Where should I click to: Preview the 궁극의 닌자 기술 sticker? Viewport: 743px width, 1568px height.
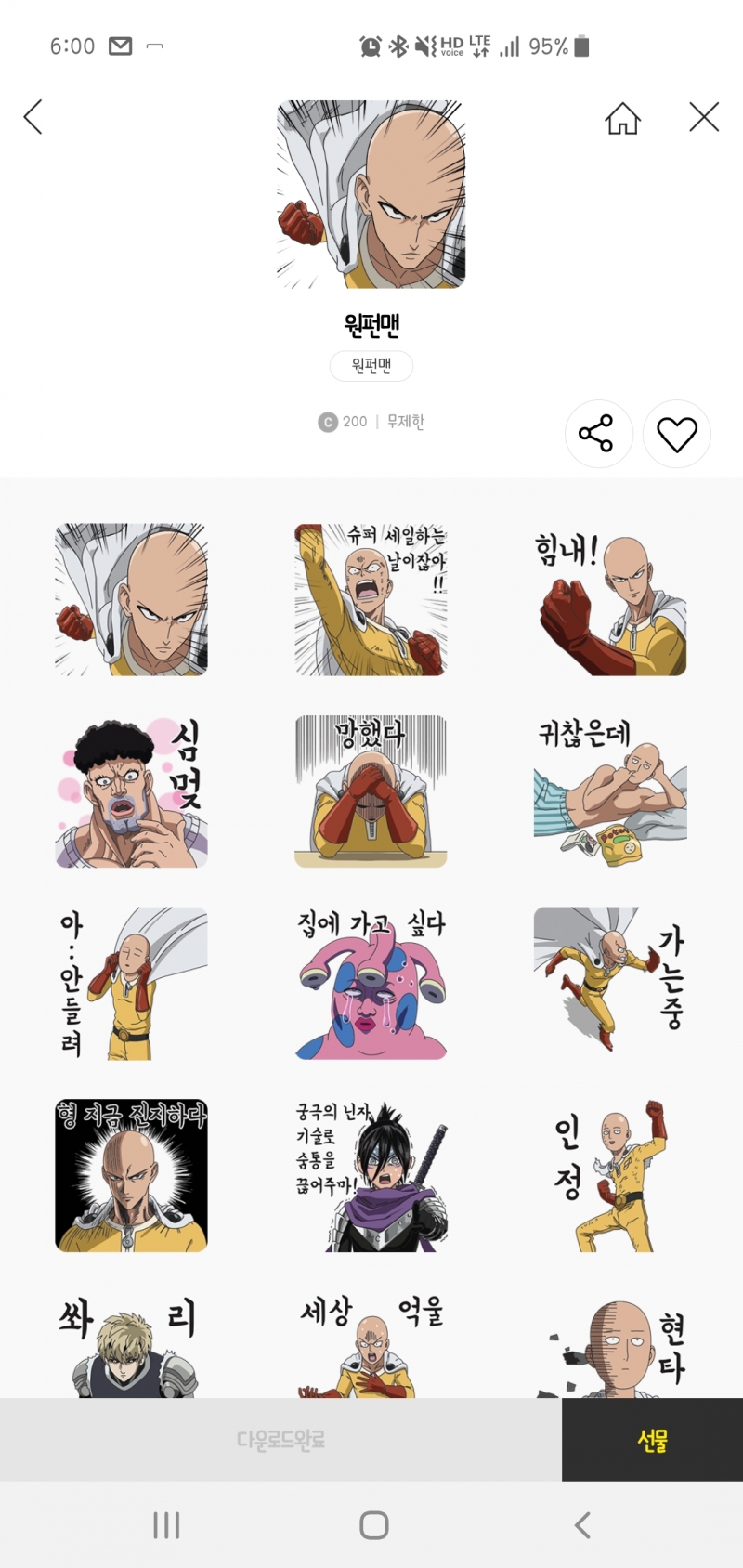coord(371,1175)
